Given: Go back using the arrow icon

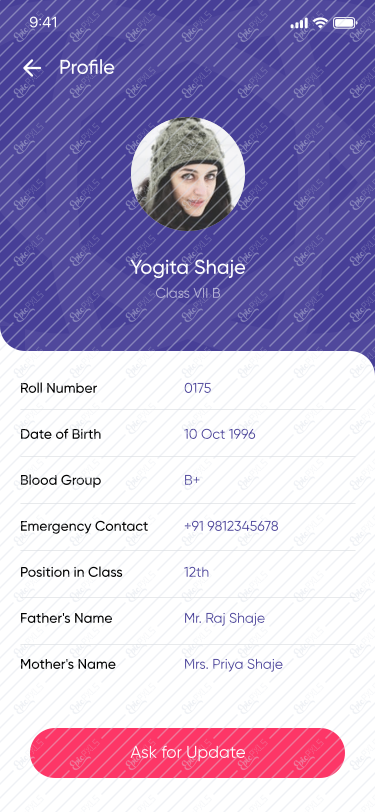Looking at the screenshot, I should click(32, 68).
